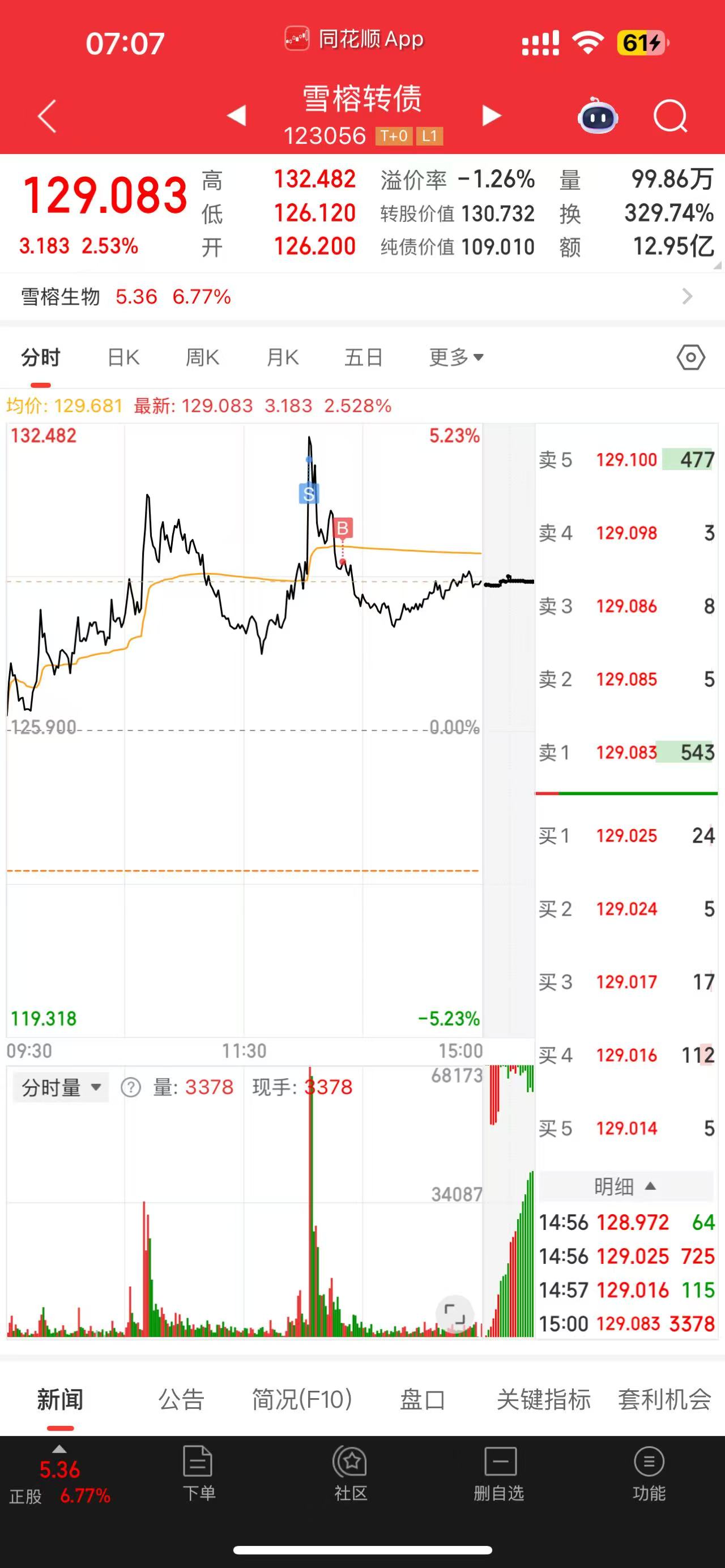Switch to the next security

point(491,115)
